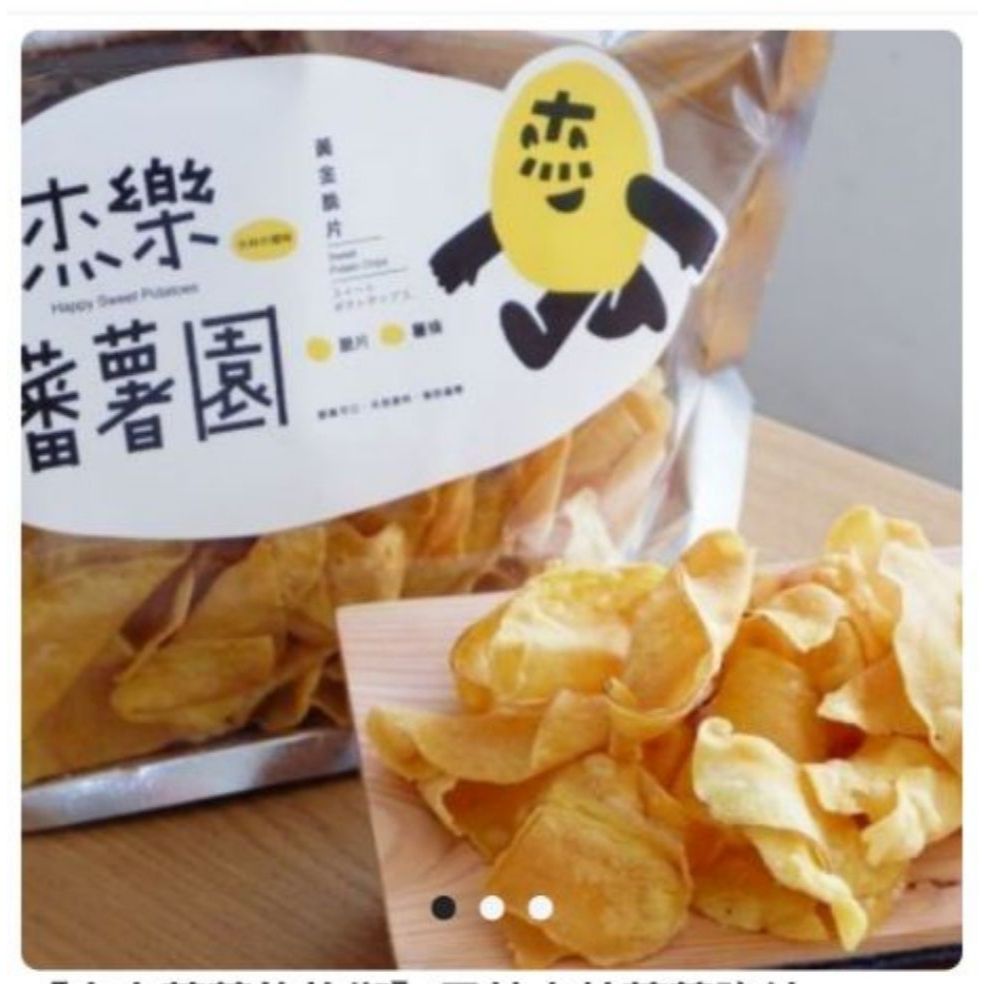Open the sweet potato chips product image
The height and width of the screenshot is (984, 984).
tap(491, 499)
